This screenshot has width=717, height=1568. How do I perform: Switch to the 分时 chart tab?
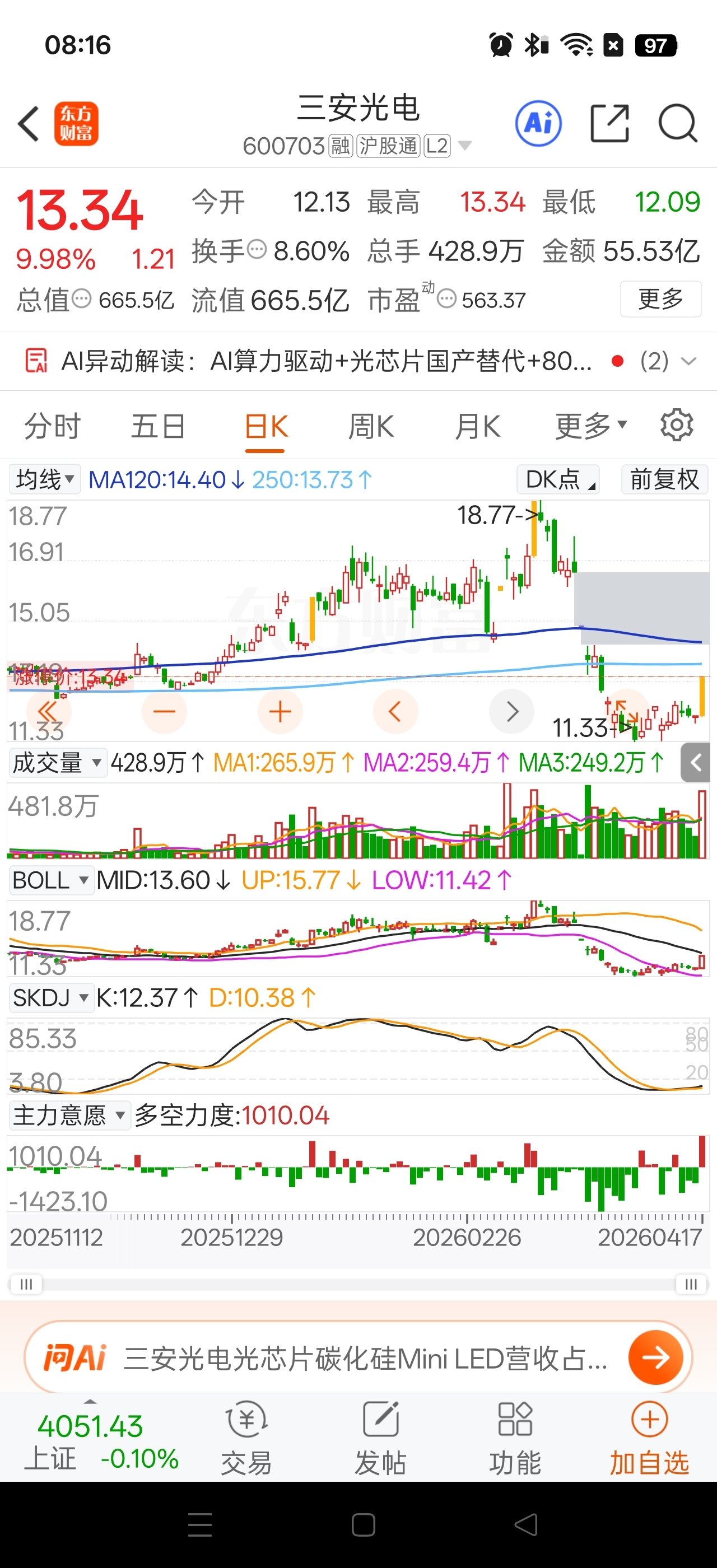coord(52,426)
